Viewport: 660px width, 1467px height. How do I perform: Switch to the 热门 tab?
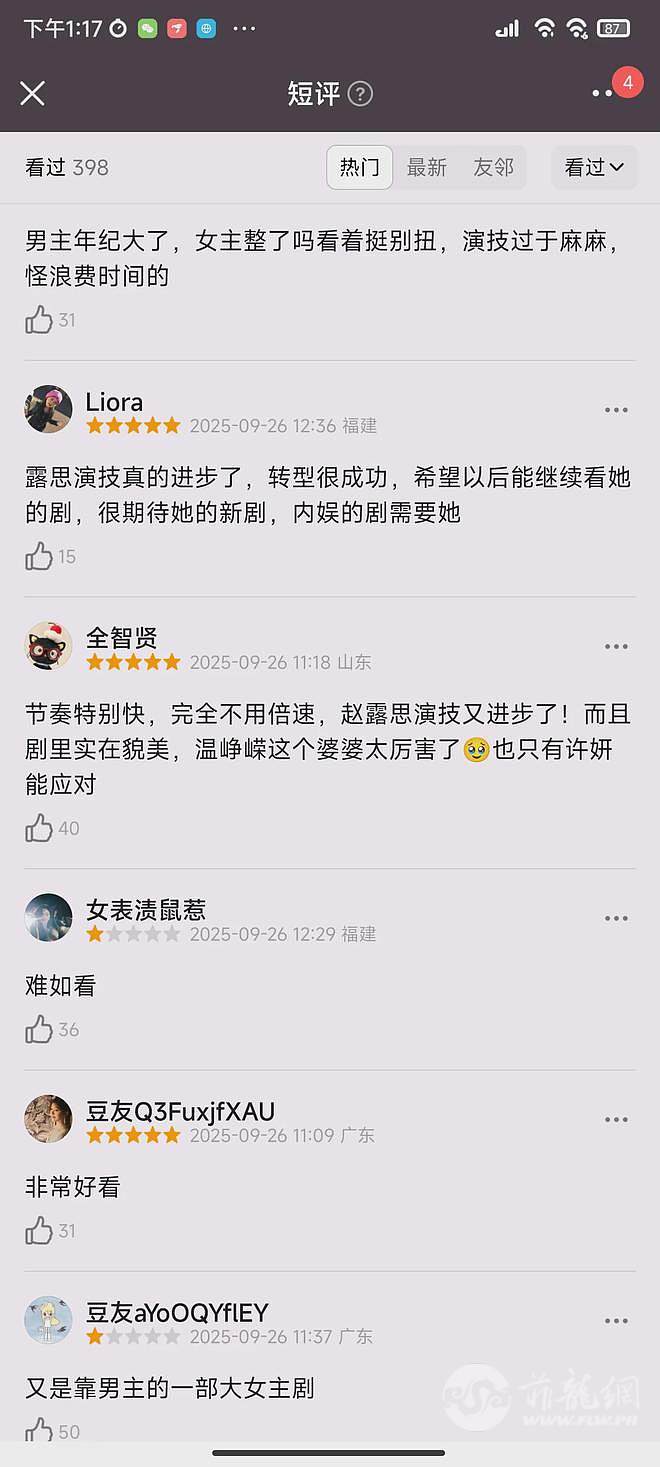tap(360, 167)
